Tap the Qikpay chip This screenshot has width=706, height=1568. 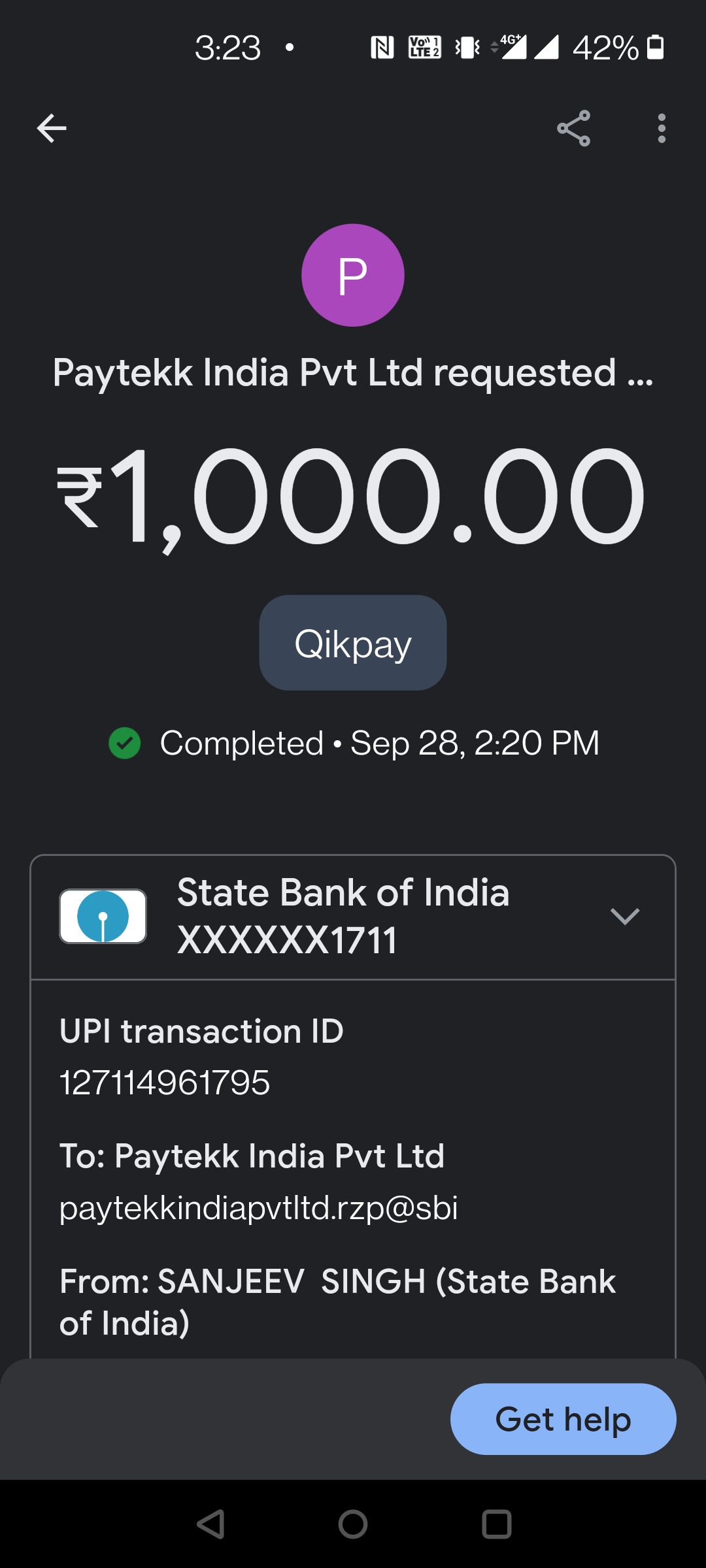tap(353, 643)
